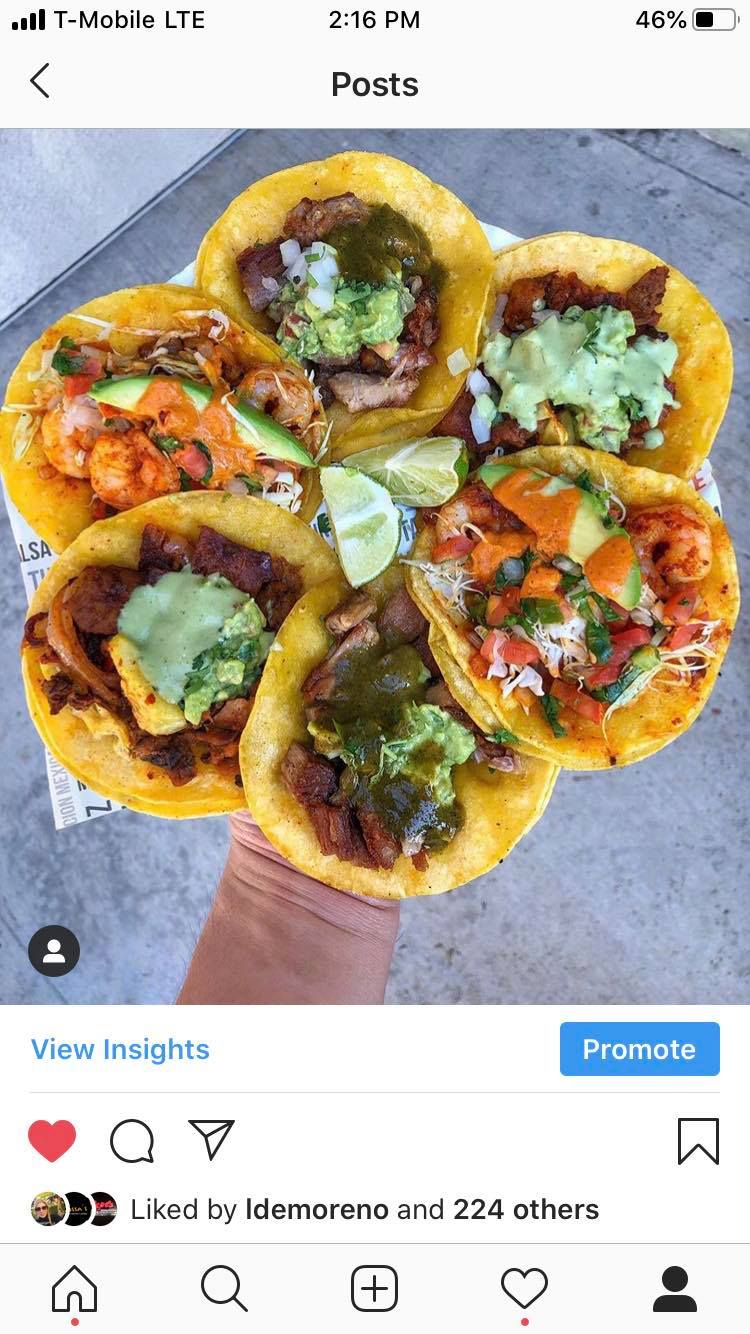750x1334 pixels.
Task: Share the post with the paper plane icon
Action: click(211, 1140)
